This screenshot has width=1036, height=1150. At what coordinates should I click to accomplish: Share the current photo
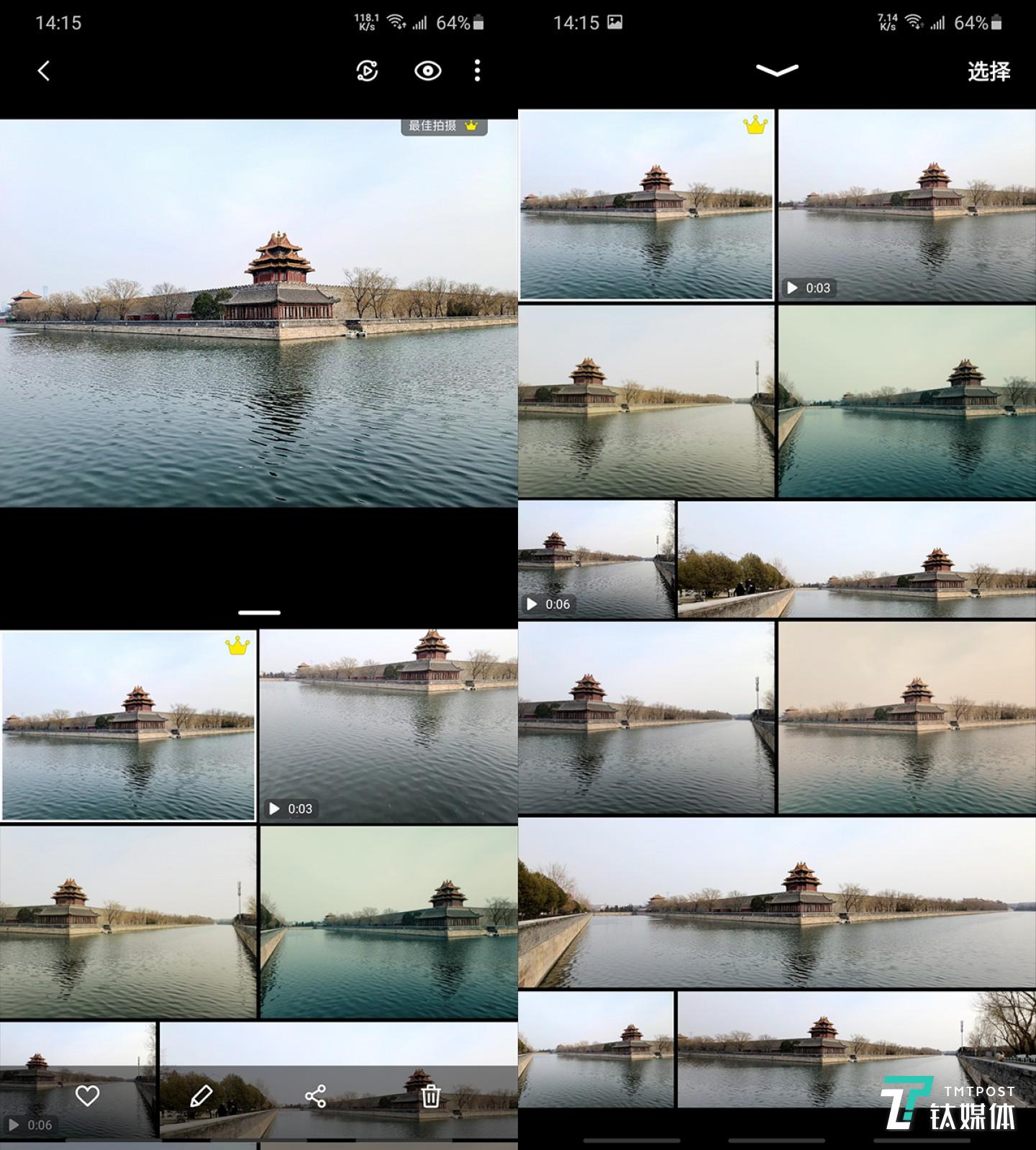[315, 1096]
